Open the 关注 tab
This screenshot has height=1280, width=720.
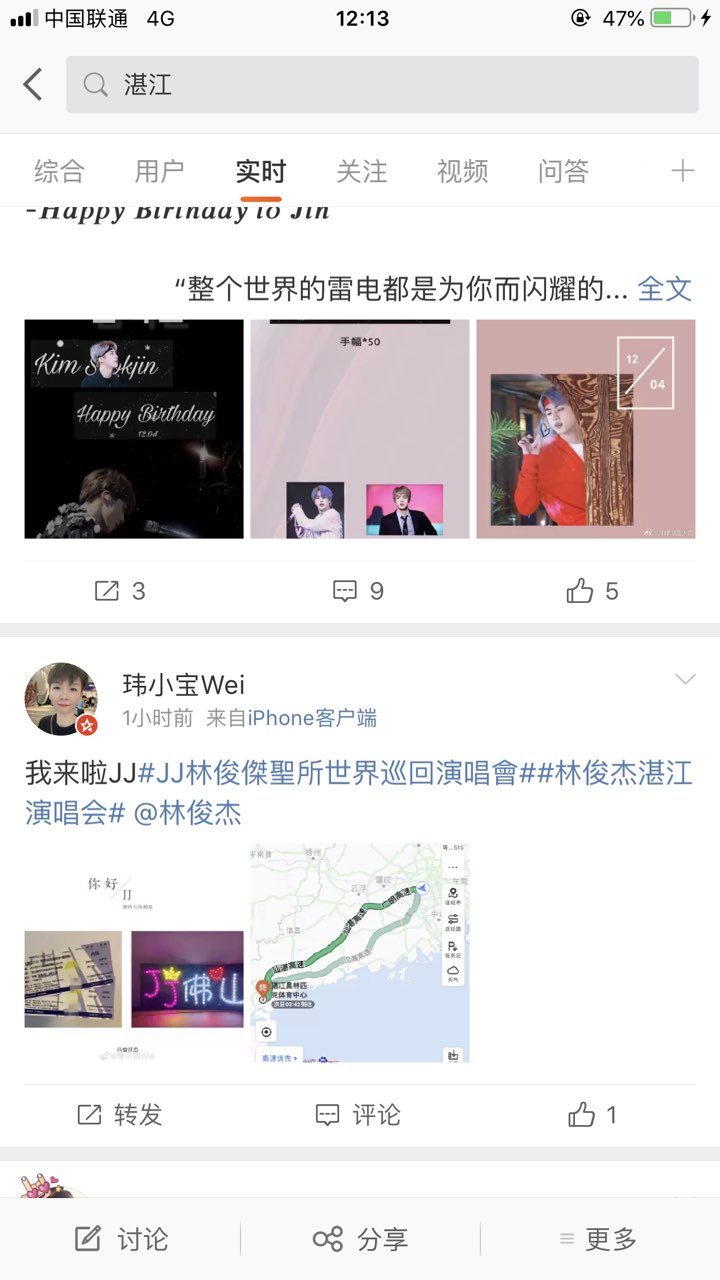click(x=361, y=171)
